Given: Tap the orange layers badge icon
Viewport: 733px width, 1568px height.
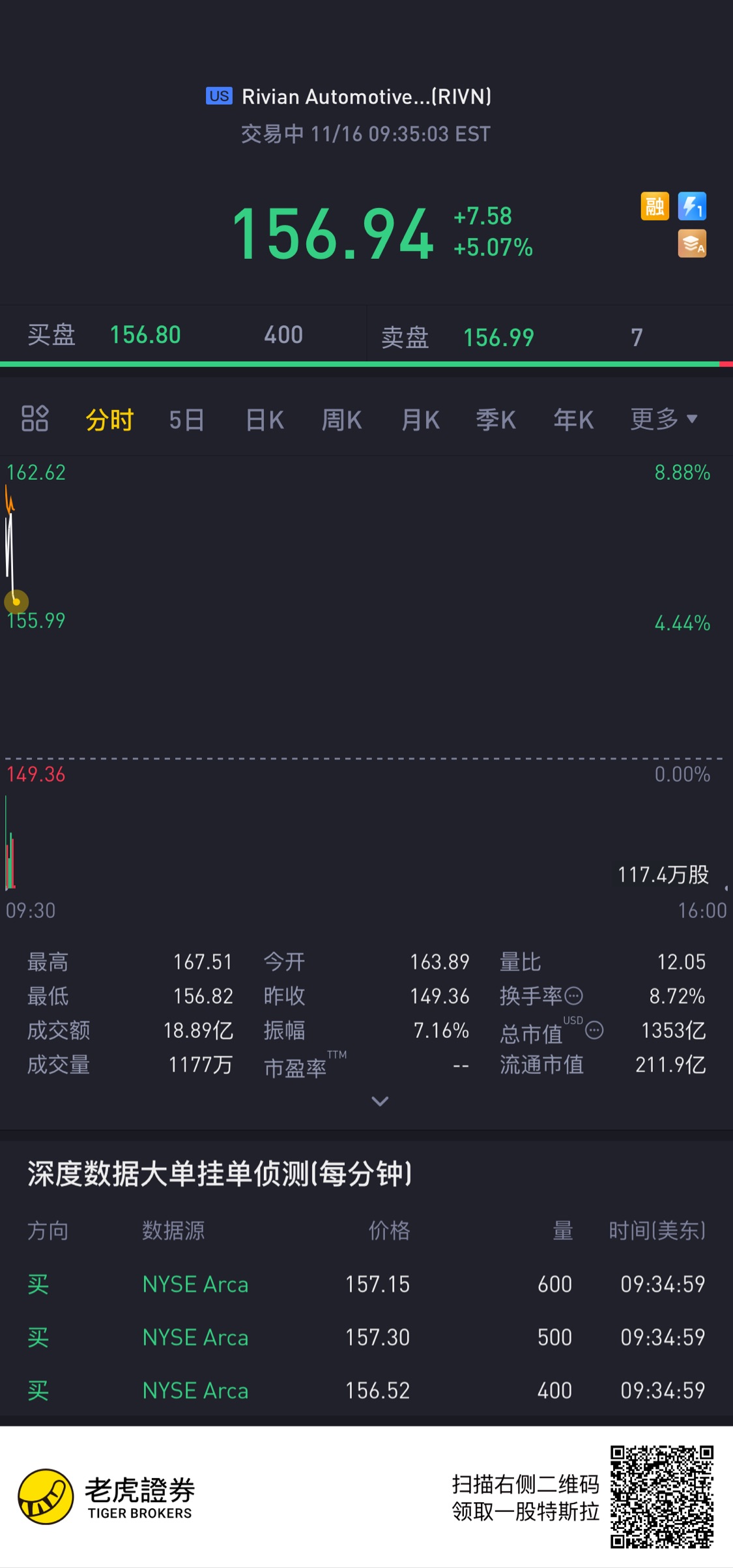Looking at the screenshot, I should click(692, 244).
